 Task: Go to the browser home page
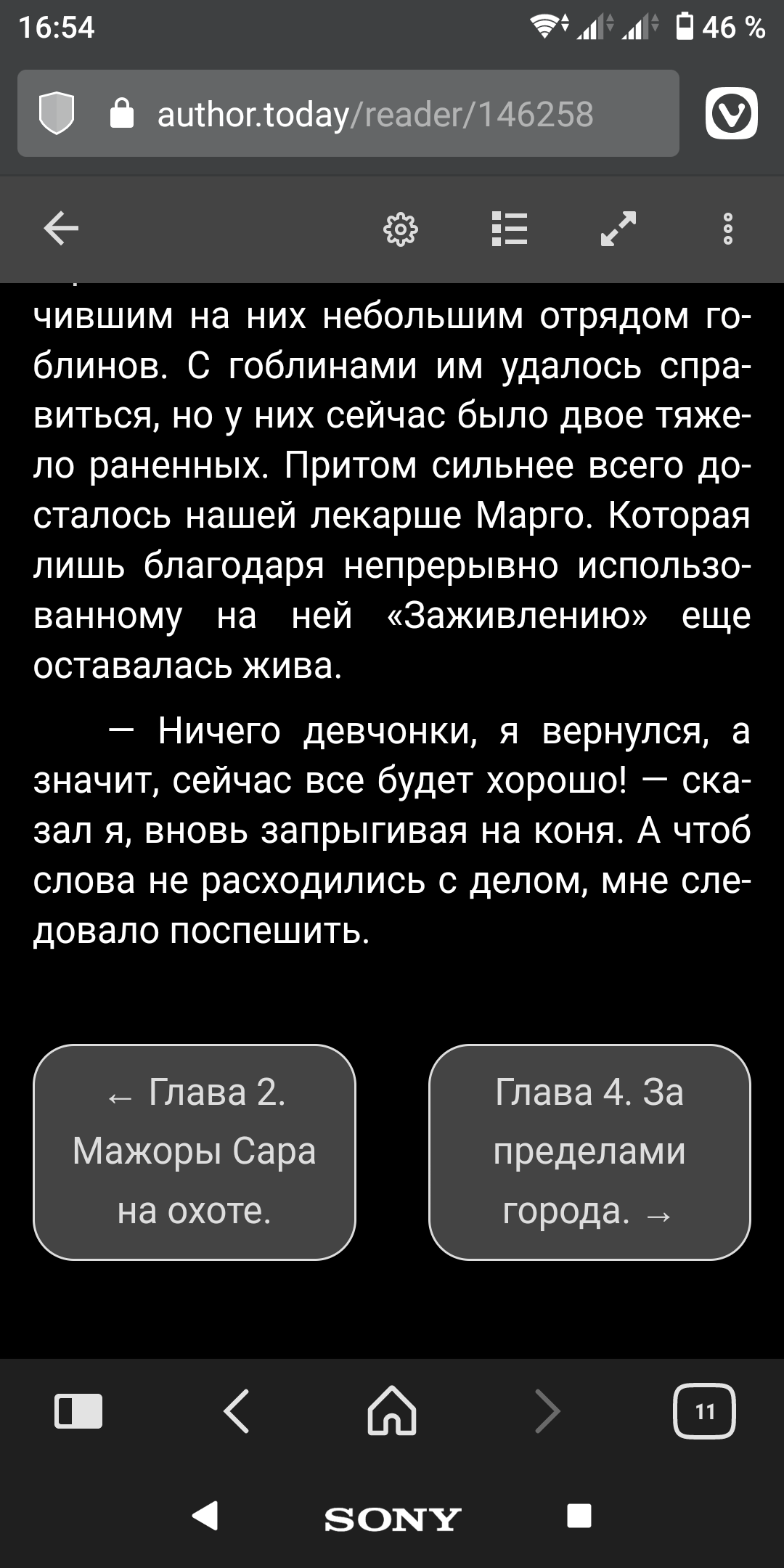tap(392, 1411)
